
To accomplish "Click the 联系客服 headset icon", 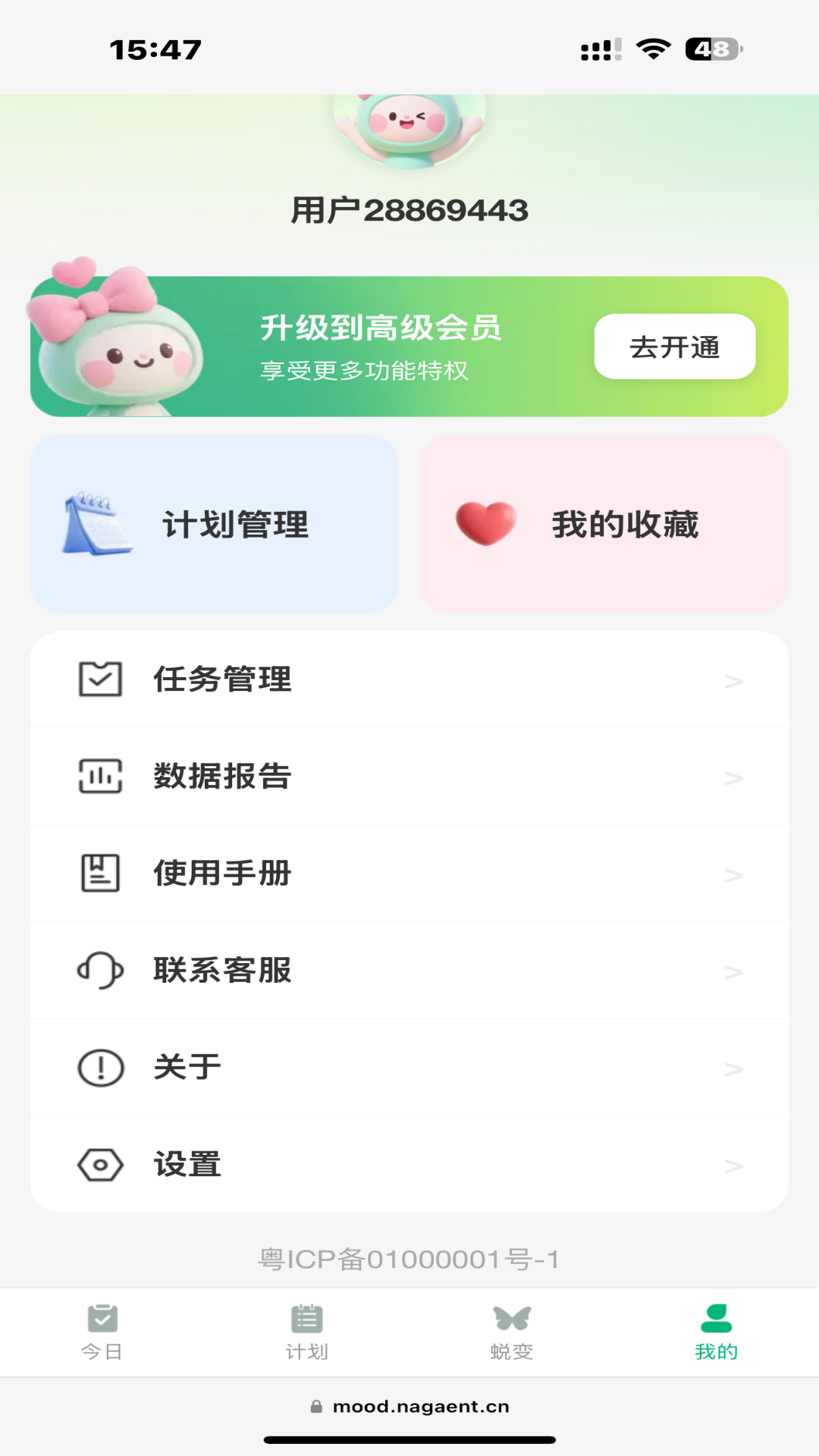I will 99,970.
